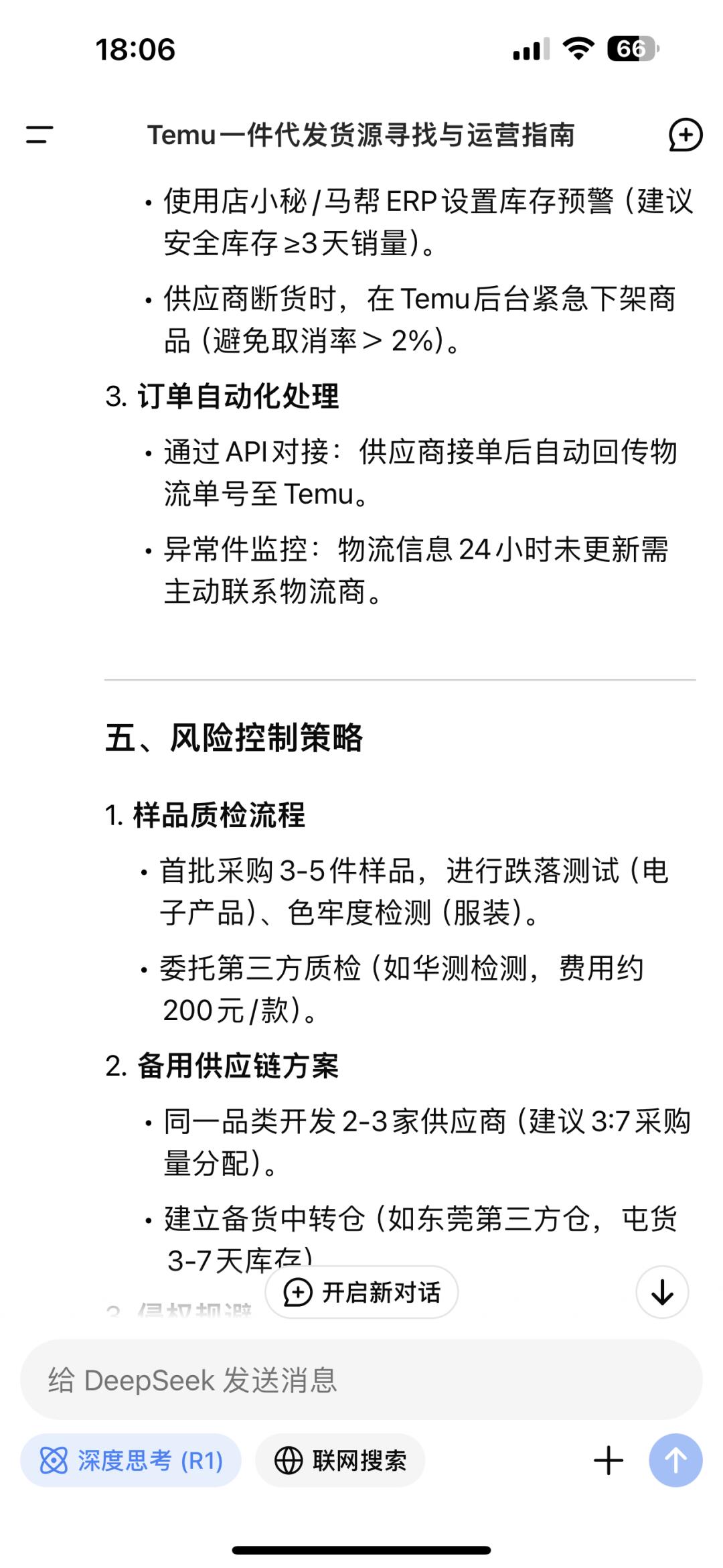Image resolution: width=723 pixels, height=1568 pixels.
Task: Toggle 深度思考 (R1) mode
Action: coord(131,1461)
